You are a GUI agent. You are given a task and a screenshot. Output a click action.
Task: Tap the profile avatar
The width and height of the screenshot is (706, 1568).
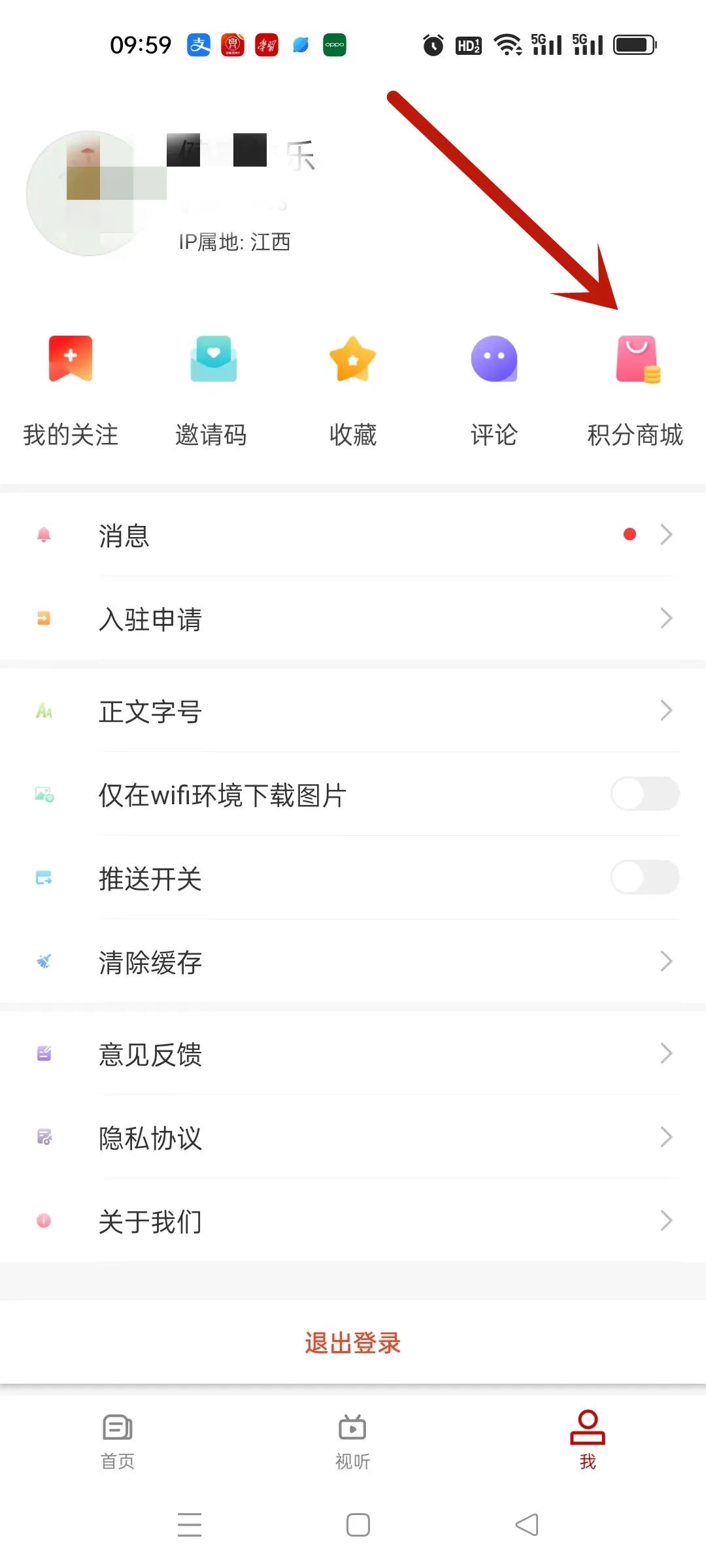point(89,193)
